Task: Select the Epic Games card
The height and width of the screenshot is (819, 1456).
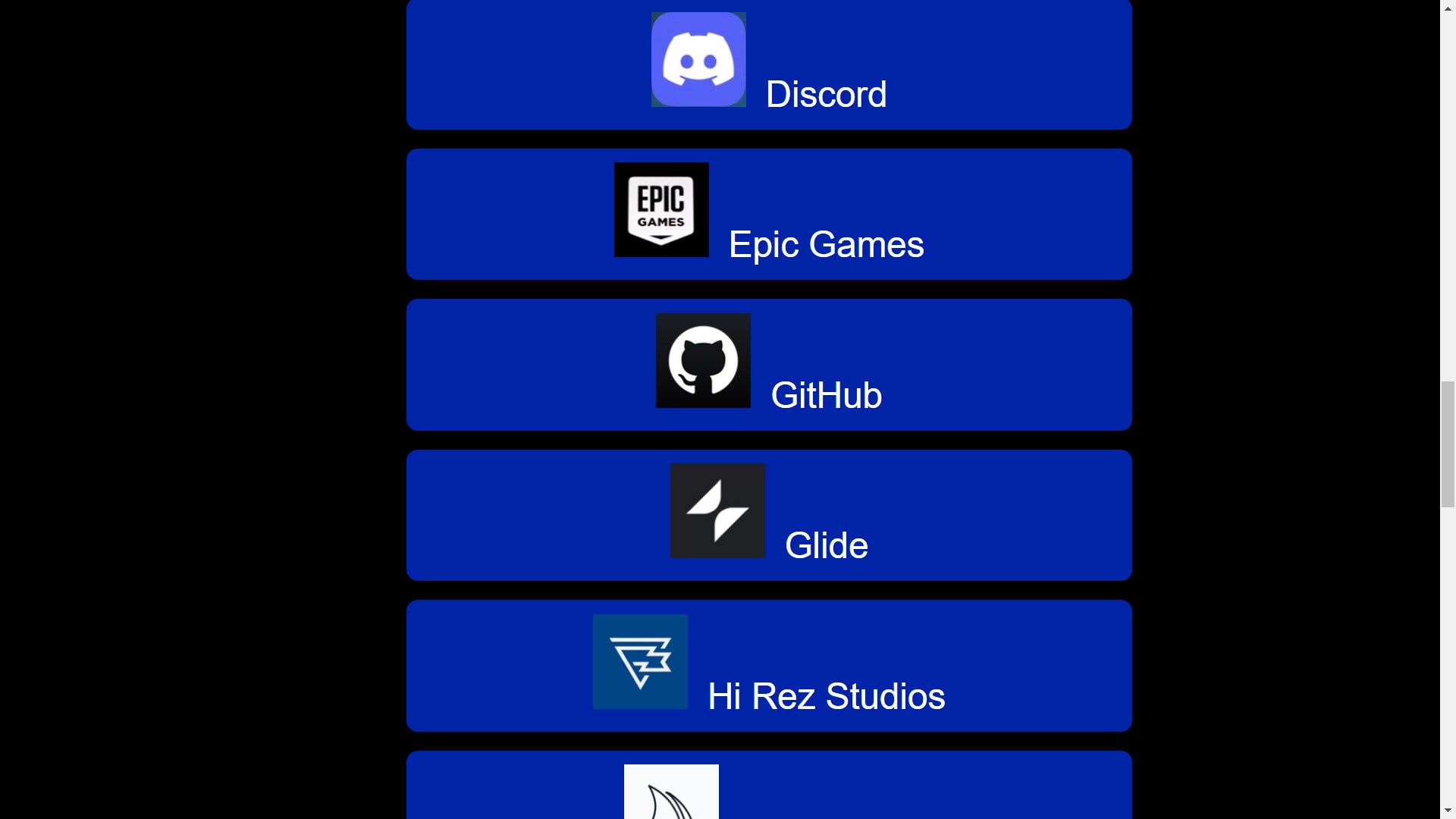Action: (x=769, y=214)
